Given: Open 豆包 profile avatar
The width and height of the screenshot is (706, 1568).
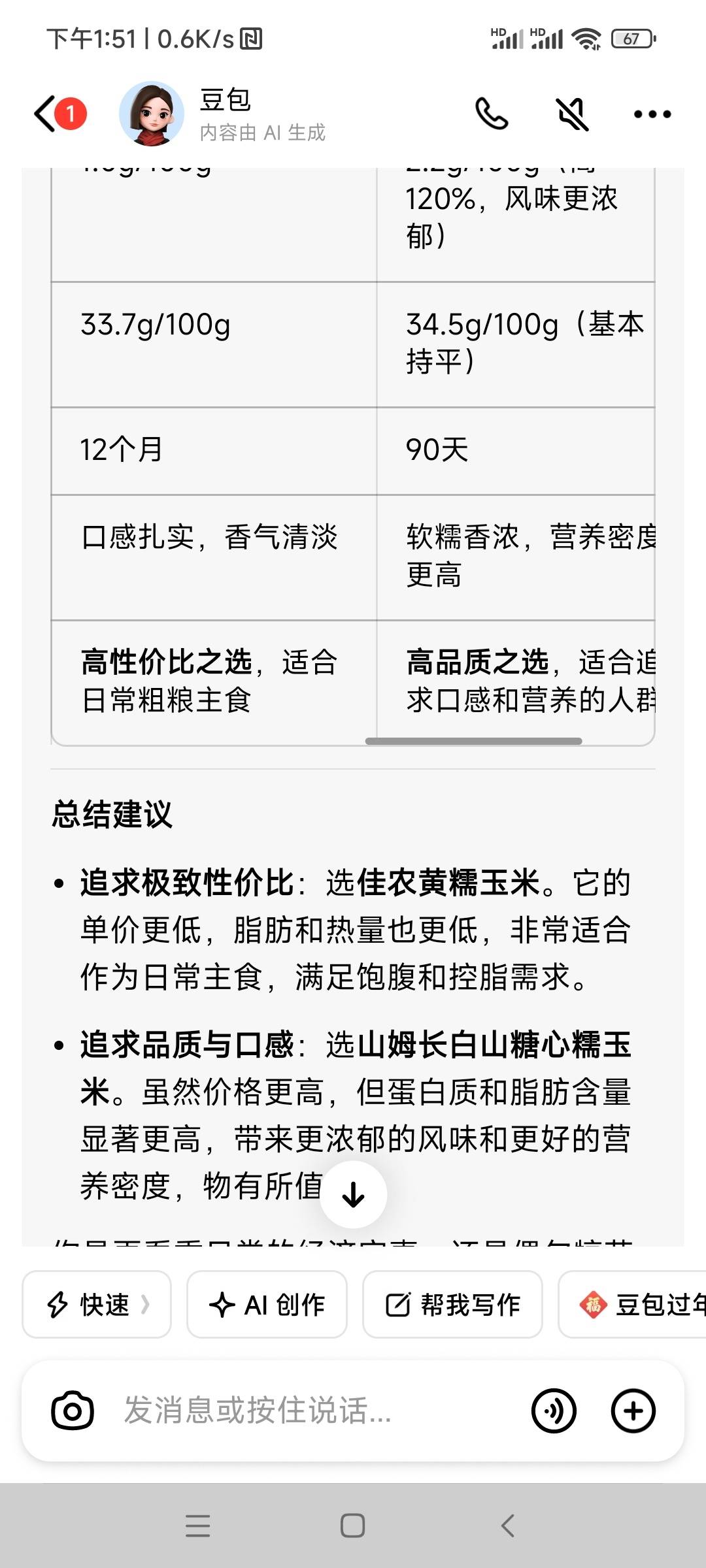Looking at the screenshot, I should pos(152,114).
